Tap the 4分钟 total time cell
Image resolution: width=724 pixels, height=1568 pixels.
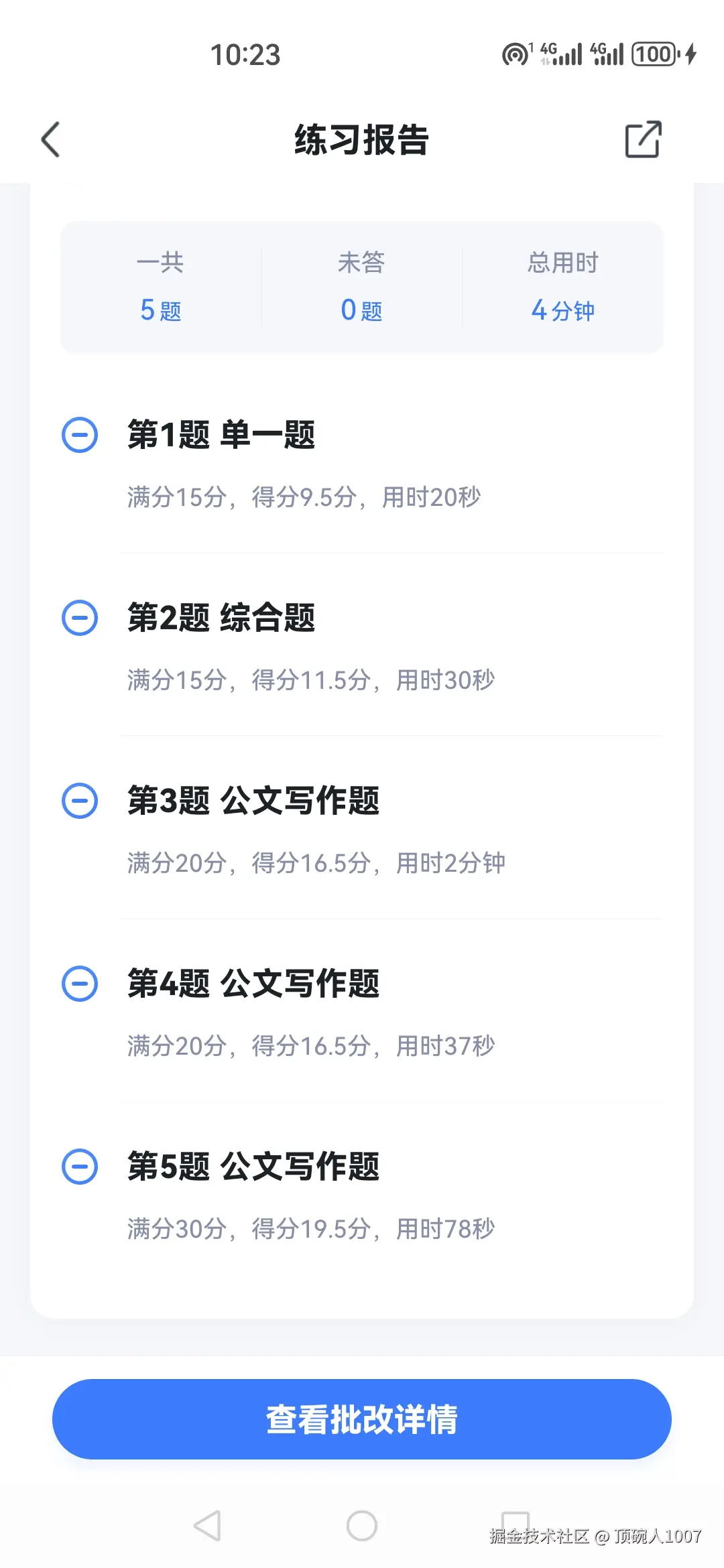coord(562,309)
